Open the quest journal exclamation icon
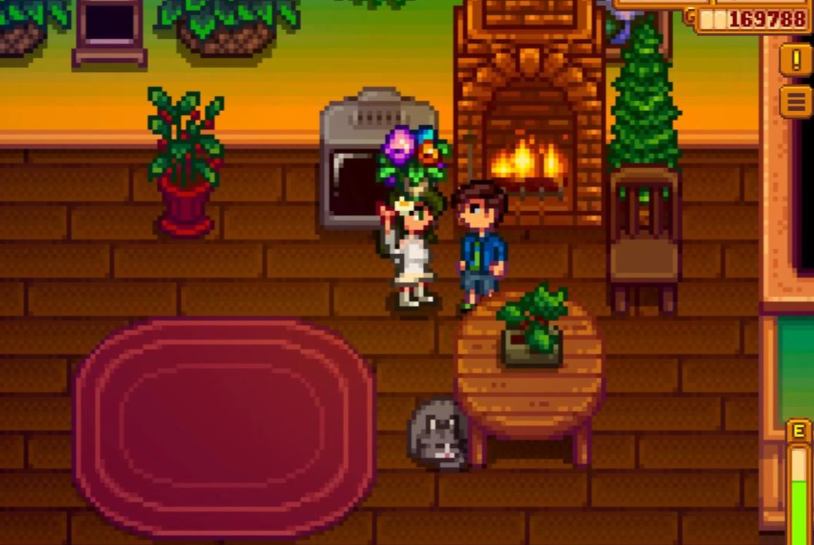This screenshot has width=814, height=545. [796, 60]
